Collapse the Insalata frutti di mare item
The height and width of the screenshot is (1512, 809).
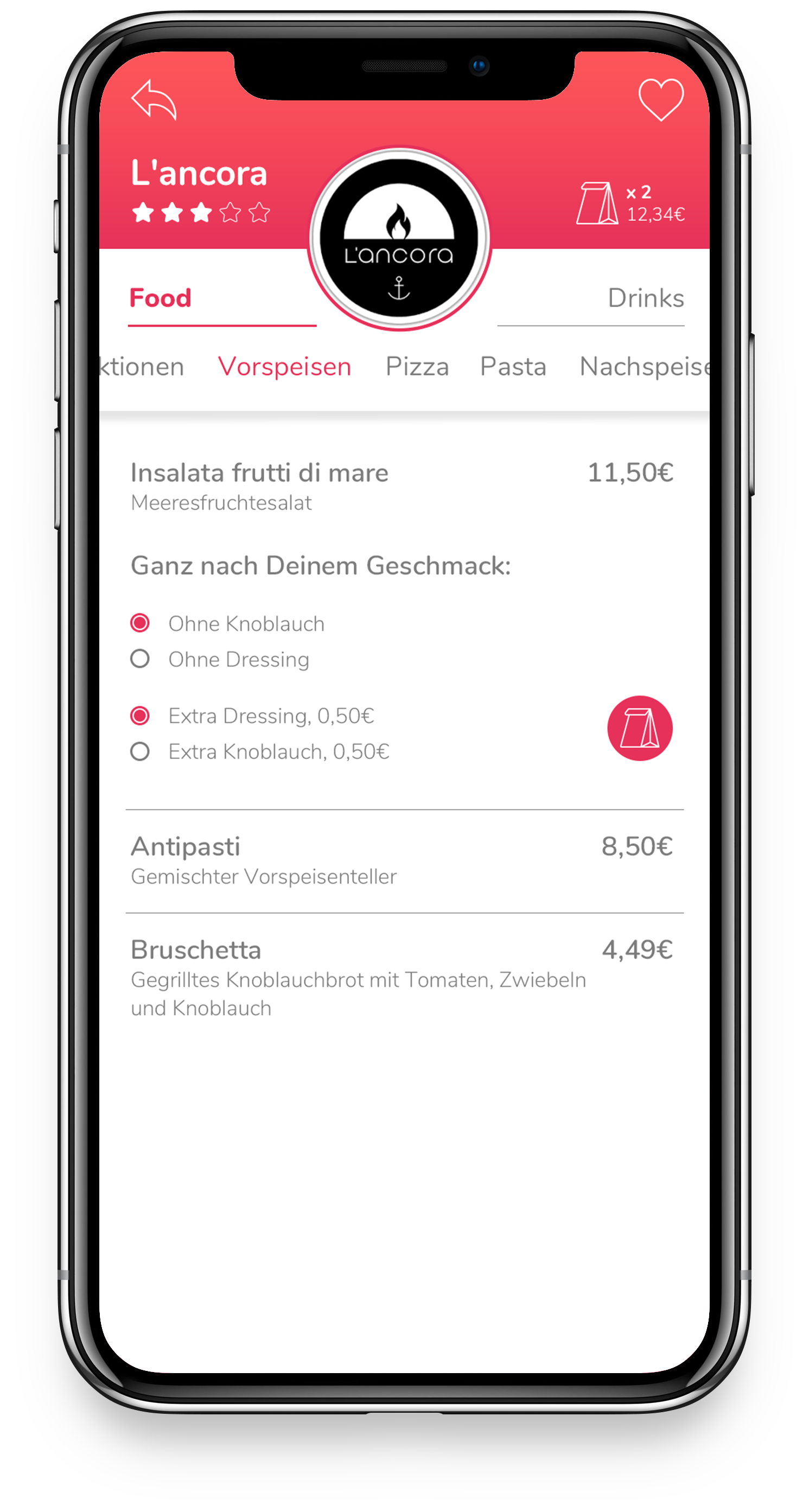click(x=259, y=473)
